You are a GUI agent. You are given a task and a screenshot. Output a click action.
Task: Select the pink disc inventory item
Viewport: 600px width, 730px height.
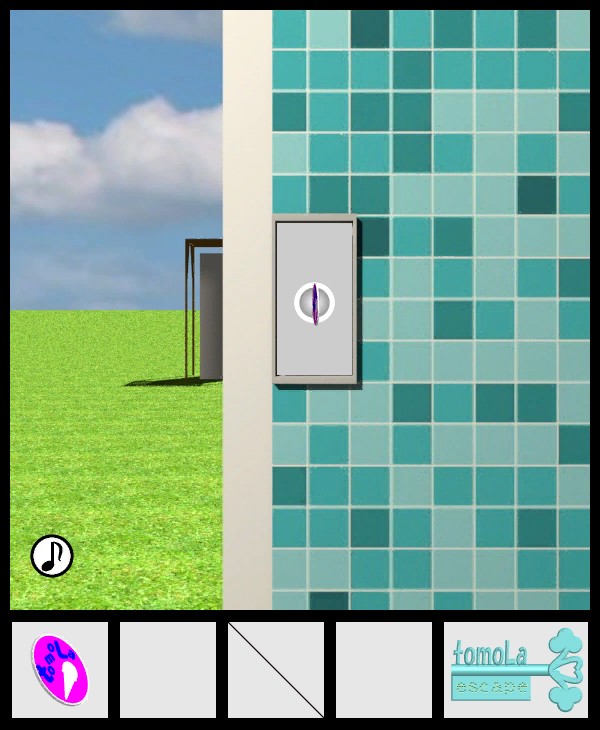pyautogui.click(x=60, y=670)
